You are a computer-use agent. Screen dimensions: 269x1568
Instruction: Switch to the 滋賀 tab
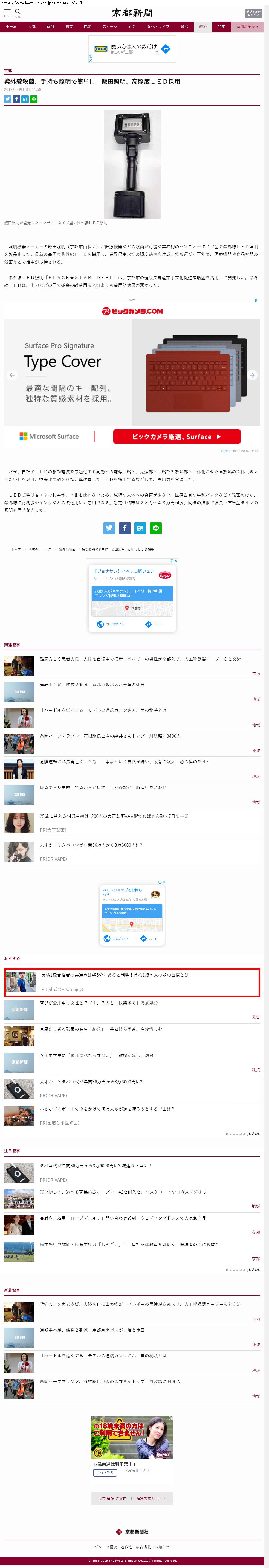pos(69,27)
